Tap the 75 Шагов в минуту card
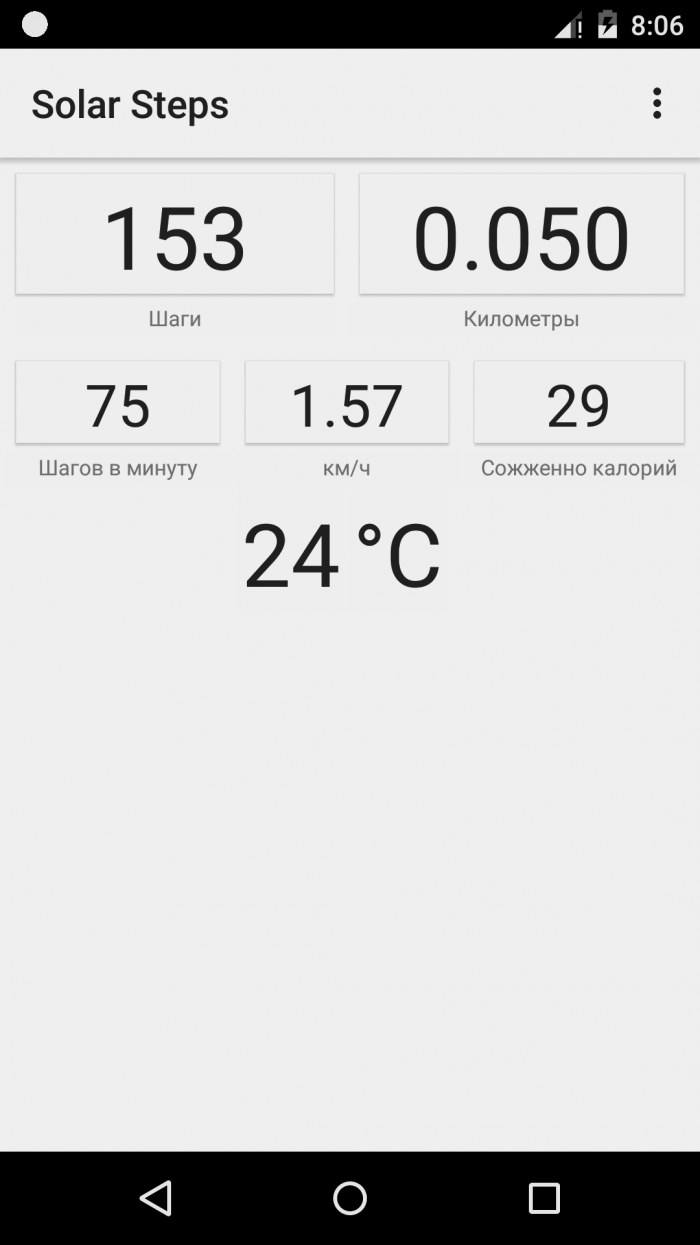The width and height of the screenshot is (700, 1245). (x=118, y=402)
